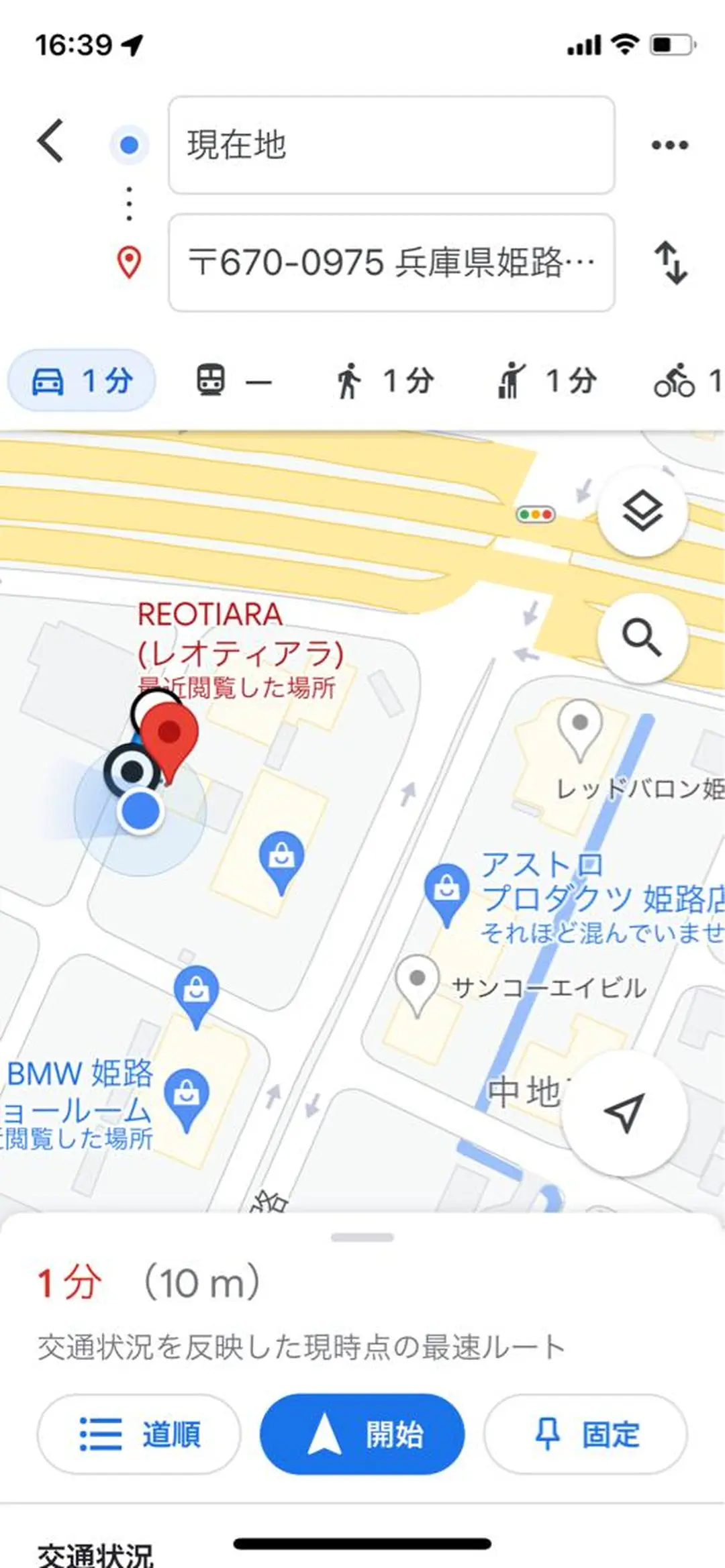Viewport: 725px width, 1568px height.
Task: Switch to the walking route mode
Action: pyautogui.click(x=383, y=380)
